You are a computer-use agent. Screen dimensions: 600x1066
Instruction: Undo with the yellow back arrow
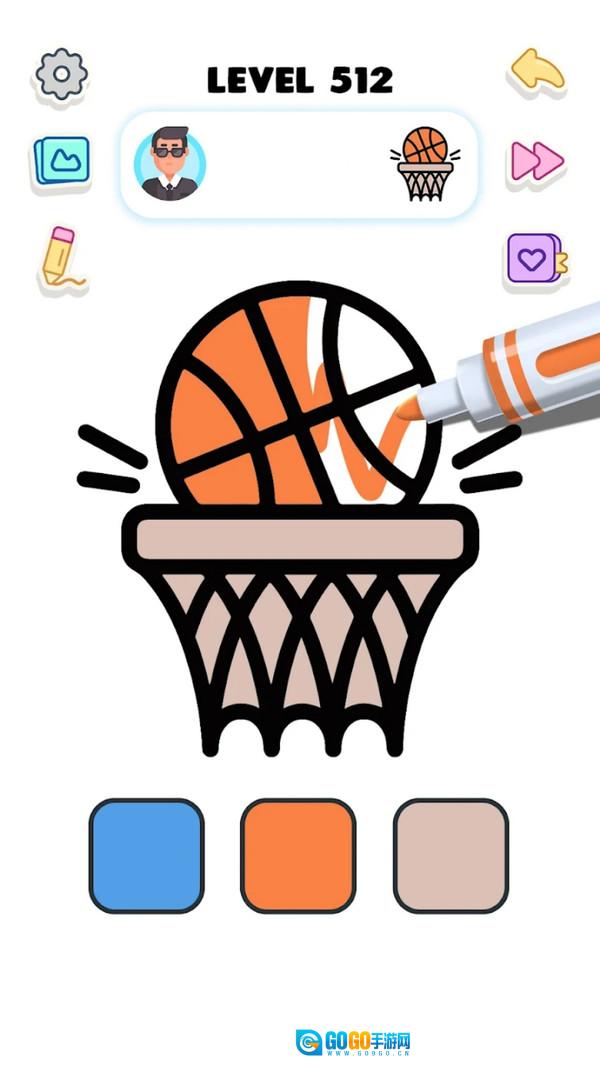click(x=537, y=72)
